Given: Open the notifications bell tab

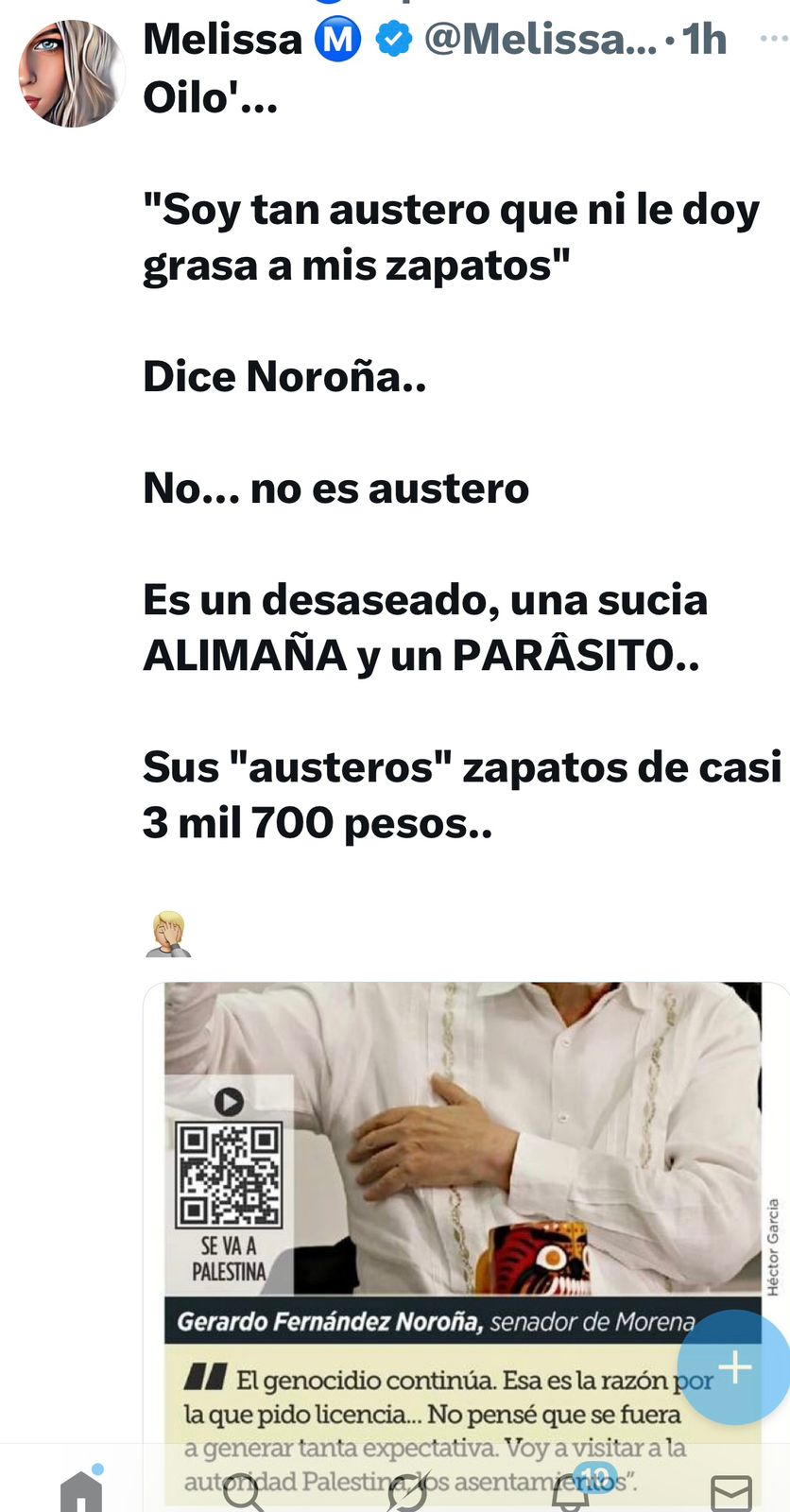Looking at the screenshot, I should point(571,1491).
